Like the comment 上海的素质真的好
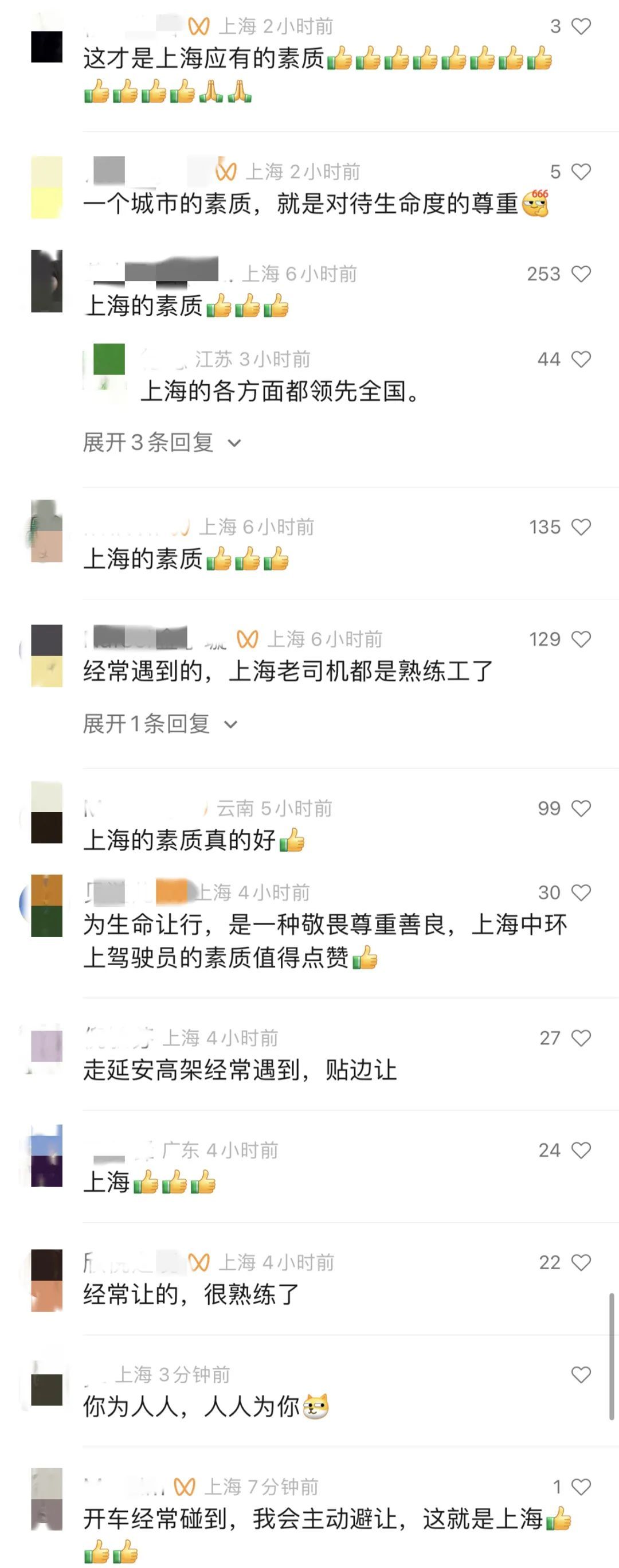The height and width of the screenshot is (1568, 619). [581, 808]
